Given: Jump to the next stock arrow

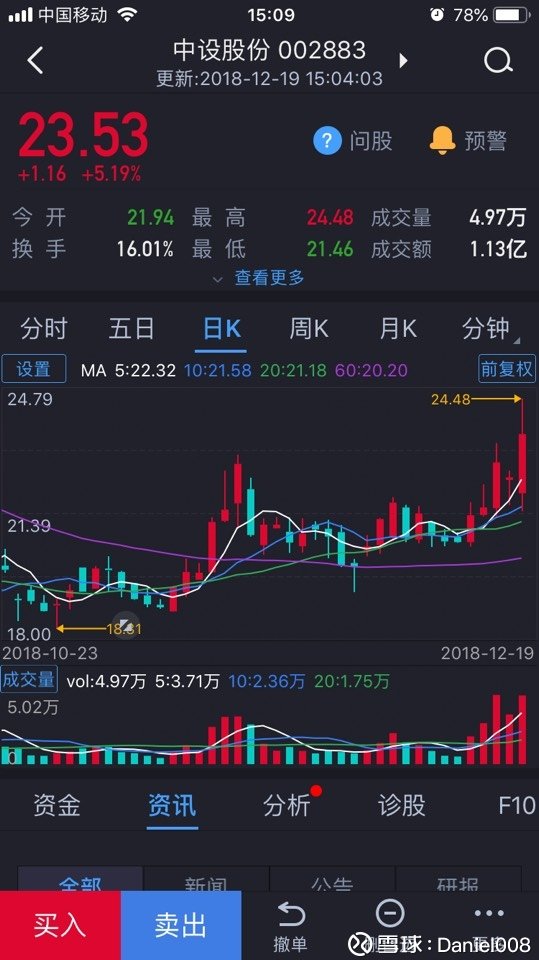Looking at the screenshot, I should click(x=403, y=61).
